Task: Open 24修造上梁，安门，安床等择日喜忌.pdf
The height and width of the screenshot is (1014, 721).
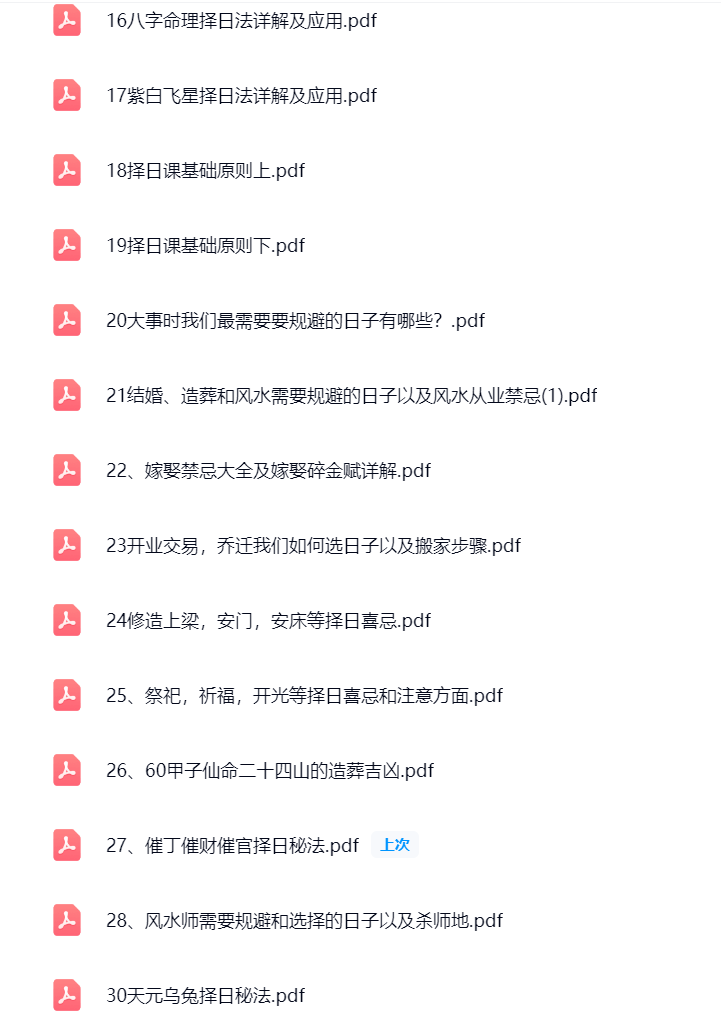Action: coord(268,621)
